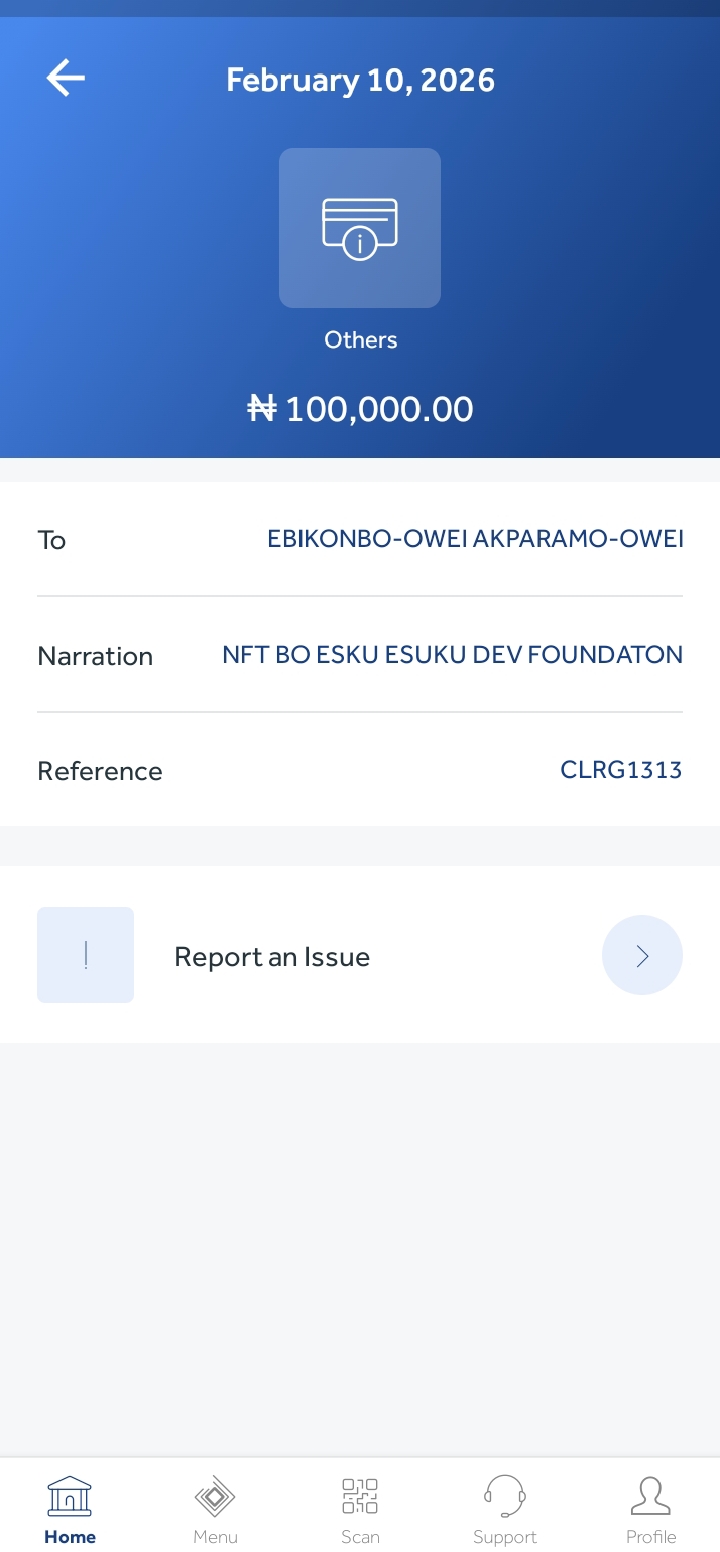This screenshot has width=720, height=1552.
Task: Switch to the Home tab
Action: pyautogui.click(x=70, y=1510)
